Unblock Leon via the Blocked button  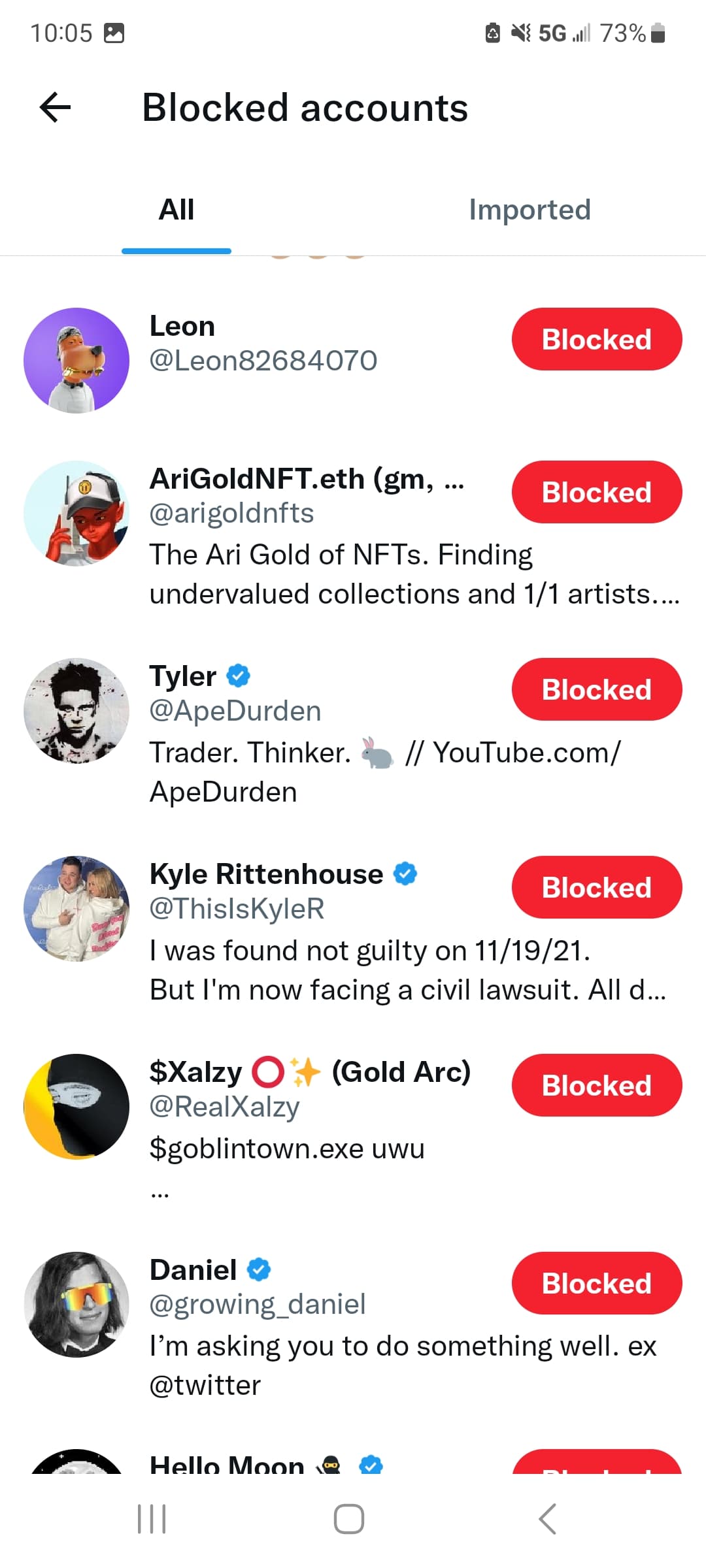tap(597, 339)
